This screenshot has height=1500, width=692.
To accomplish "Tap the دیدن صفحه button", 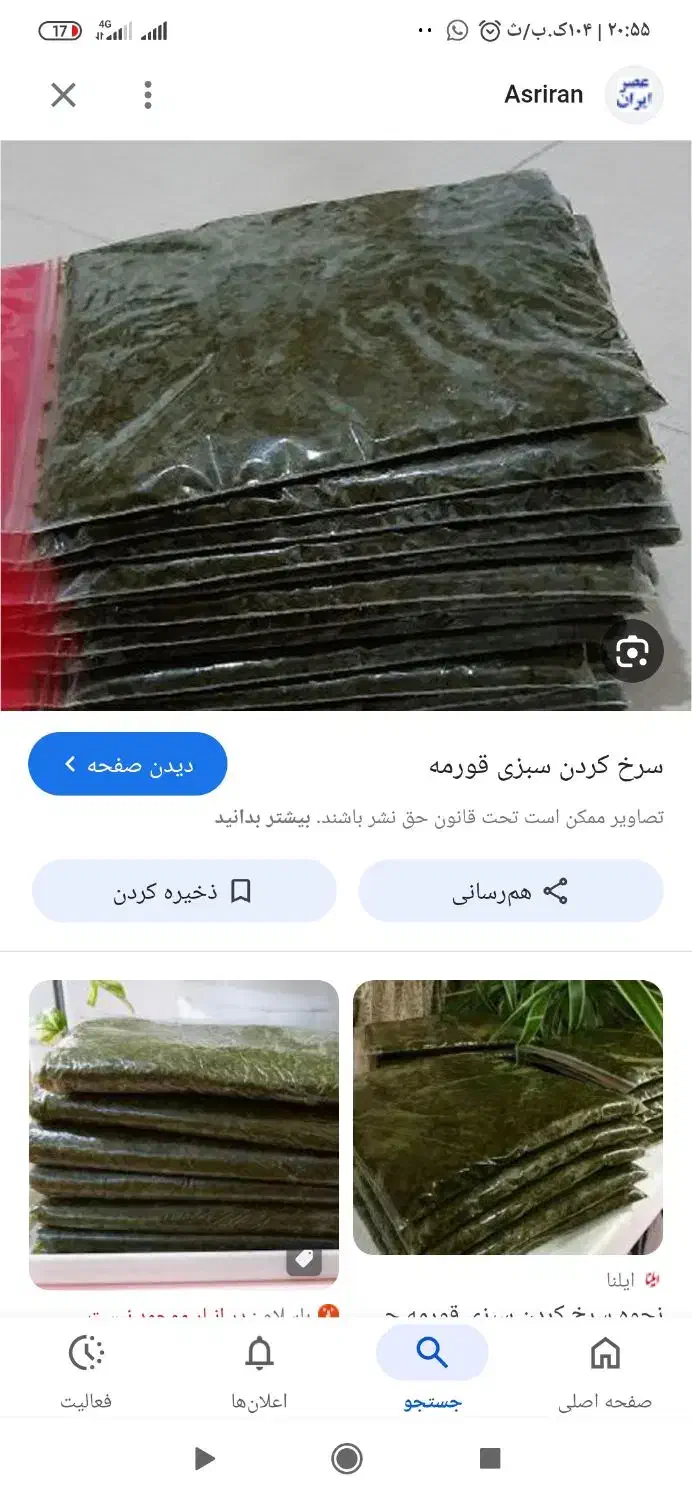I will [x=128, y=765].
